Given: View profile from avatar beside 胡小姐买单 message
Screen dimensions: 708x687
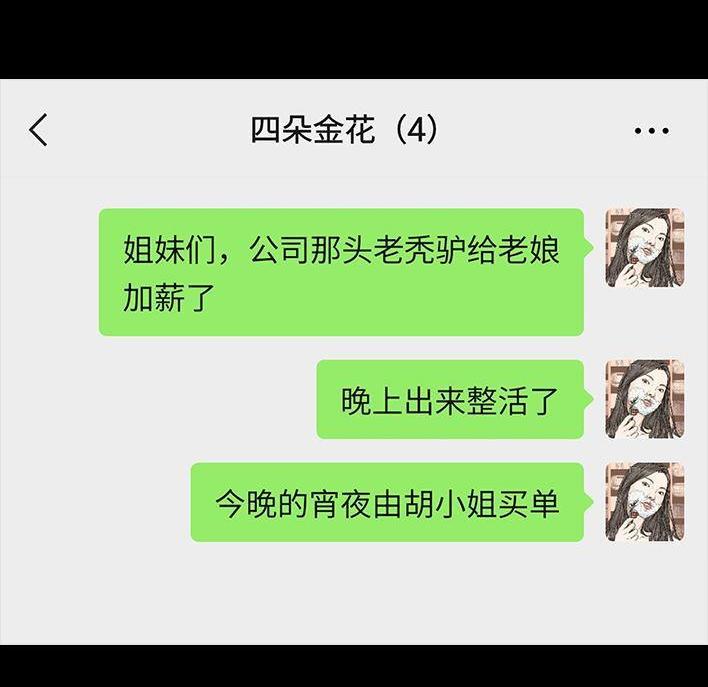Looking at the screenshot, I should pos(645,502).
